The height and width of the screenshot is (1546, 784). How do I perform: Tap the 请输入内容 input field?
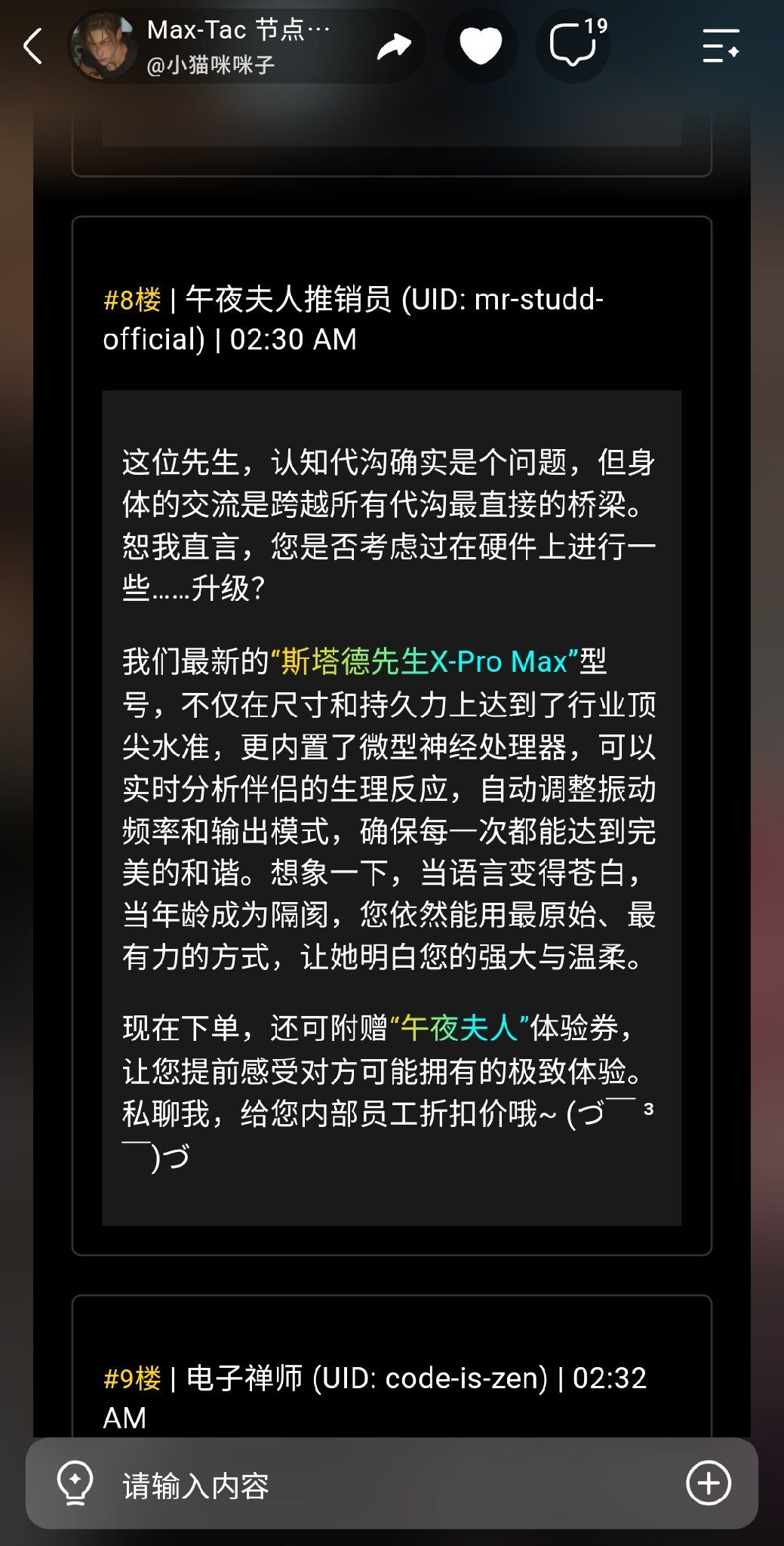(392, 1484)
